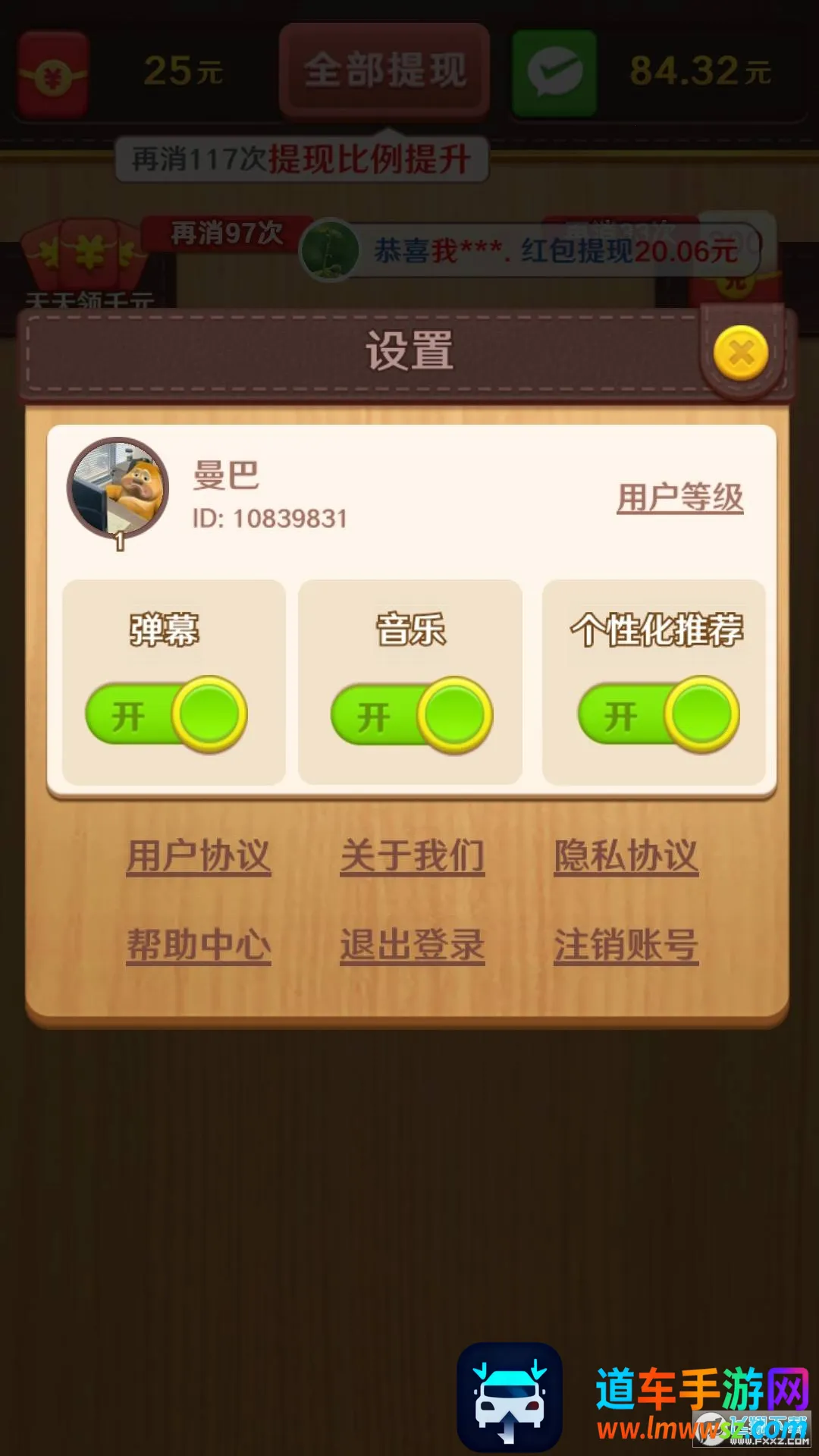819x1456 pixels.
Task: Turn off the 弹幕 switch
Action: point(166,715)
